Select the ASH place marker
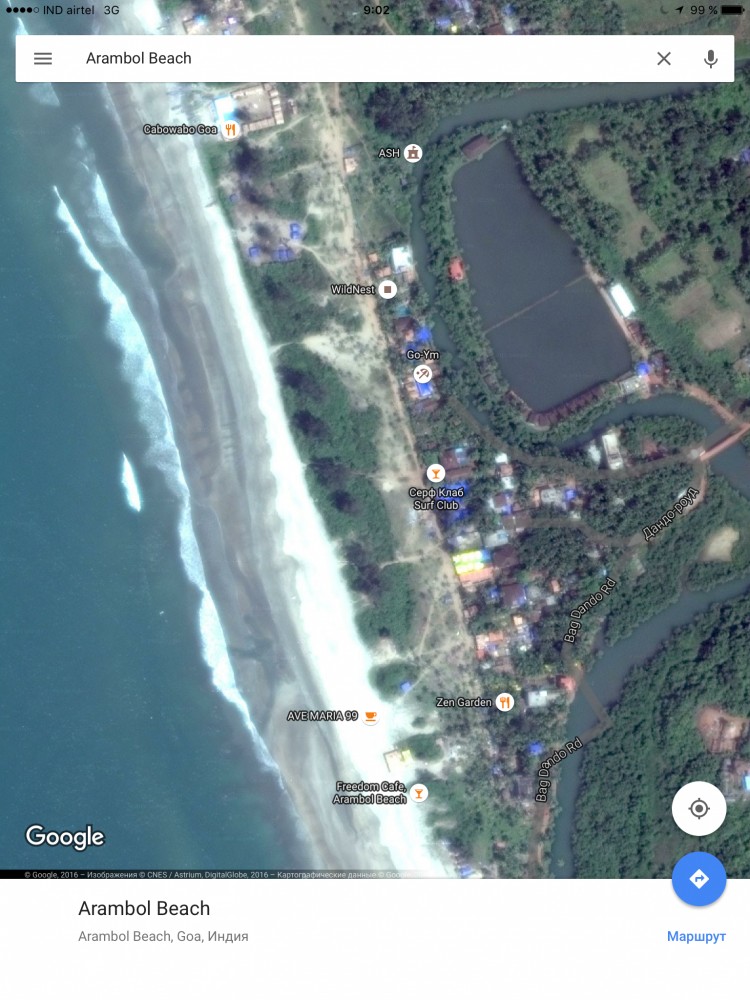Image resolution: width=750 pixels, height=1000 pixels. [x=412, y=153]
